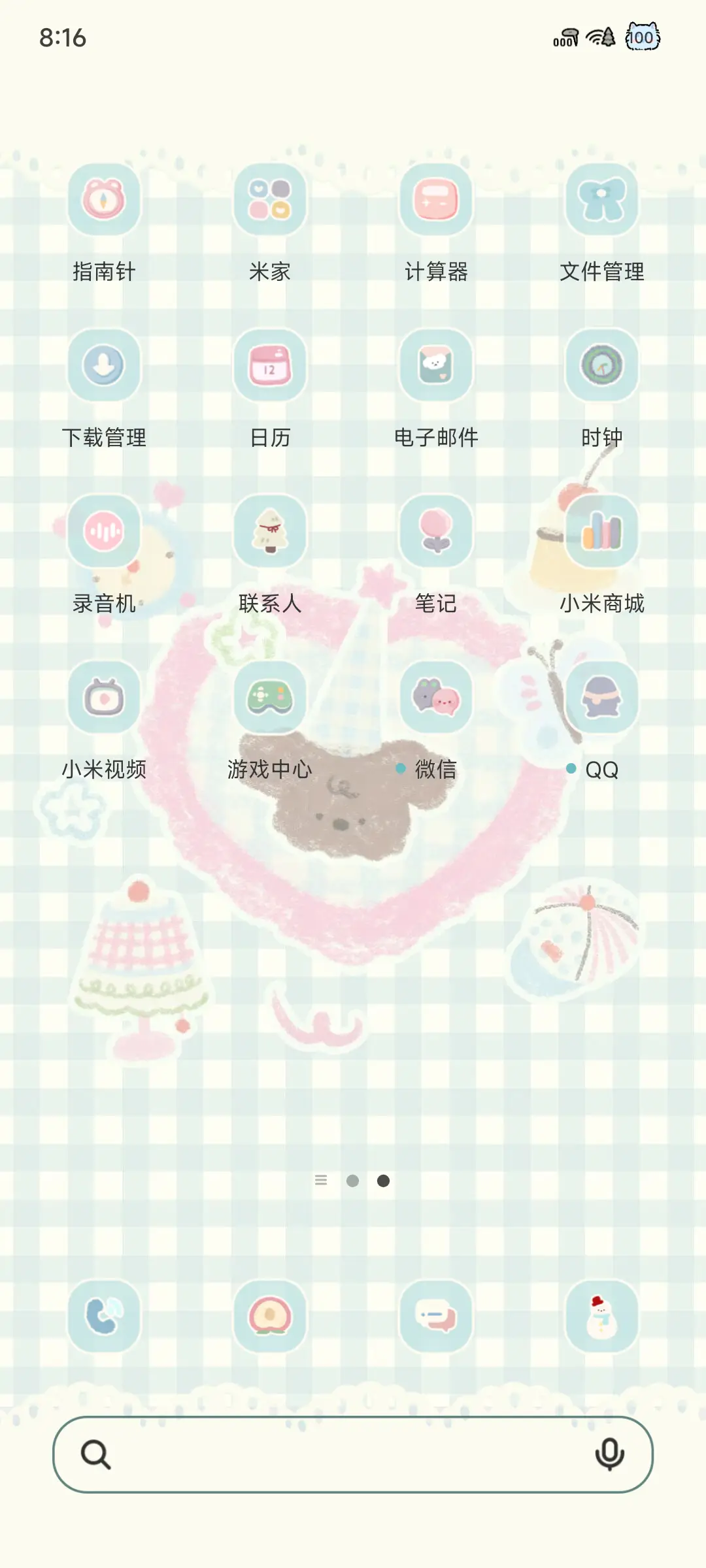Screen dimensions: 706x1568
Task: Launch the 游戏中心 game center
Action: 269,698
